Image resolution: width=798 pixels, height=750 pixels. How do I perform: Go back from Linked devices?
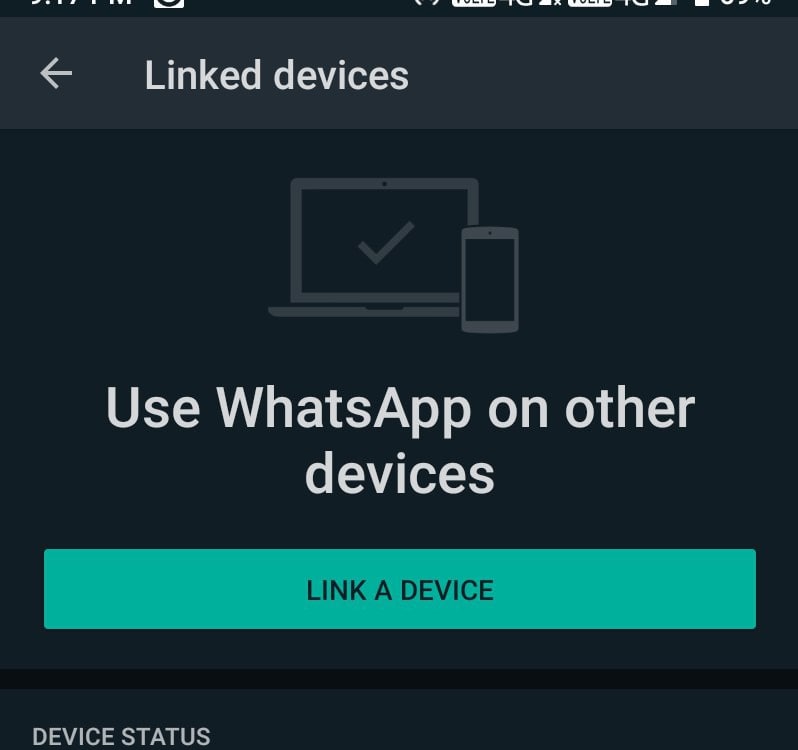56,74
